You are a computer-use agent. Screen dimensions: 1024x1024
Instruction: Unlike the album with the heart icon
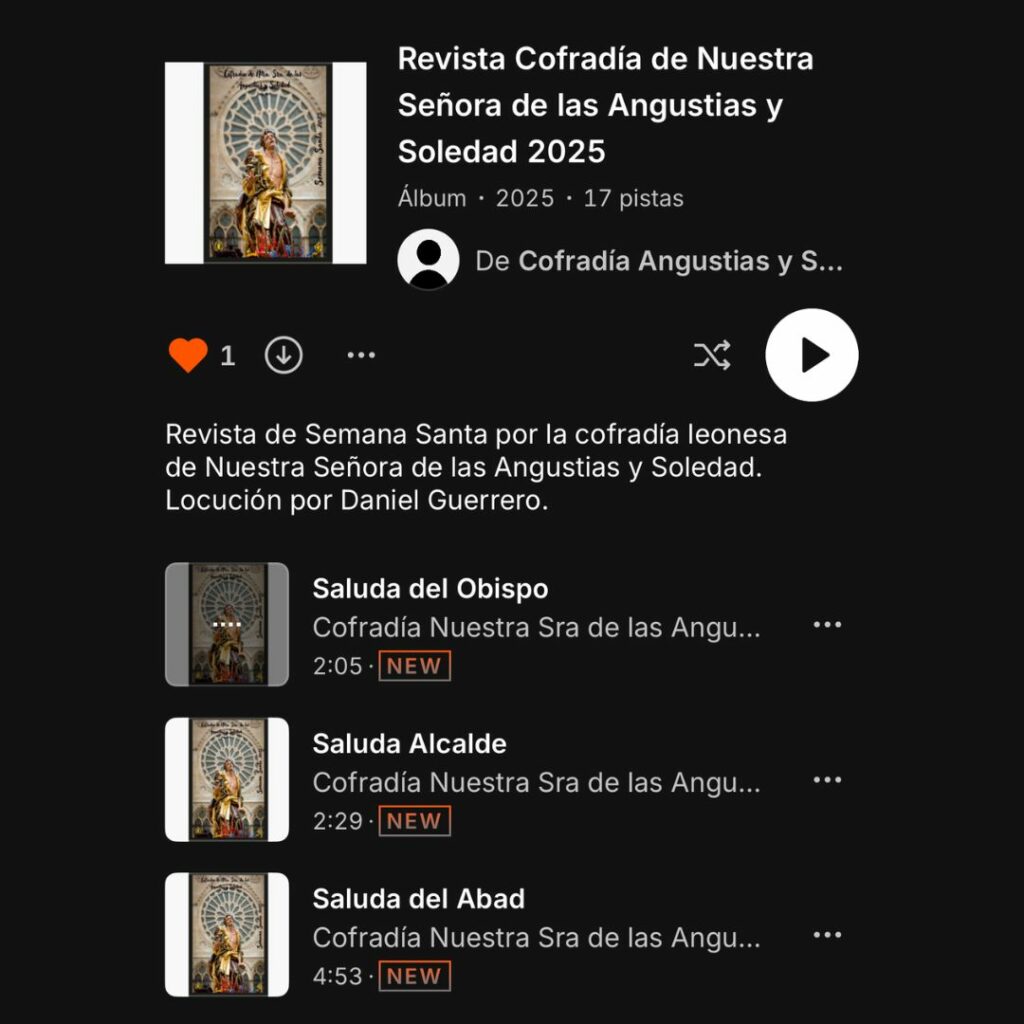point(188,355)
